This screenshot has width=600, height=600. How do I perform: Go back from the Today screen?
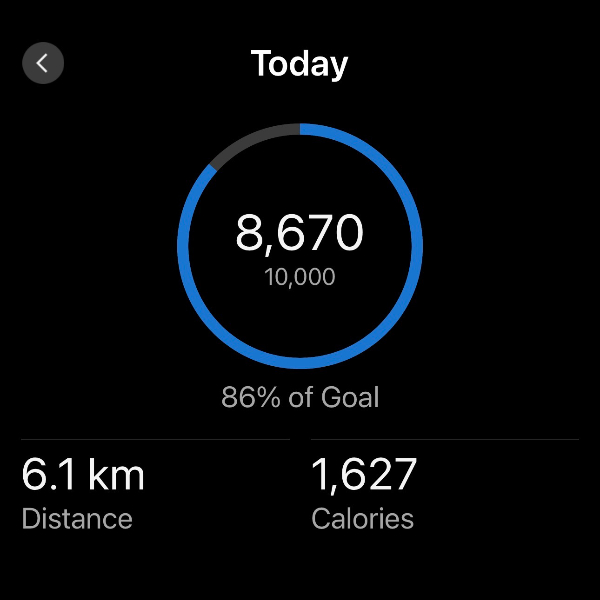click(x=43, y=63)
